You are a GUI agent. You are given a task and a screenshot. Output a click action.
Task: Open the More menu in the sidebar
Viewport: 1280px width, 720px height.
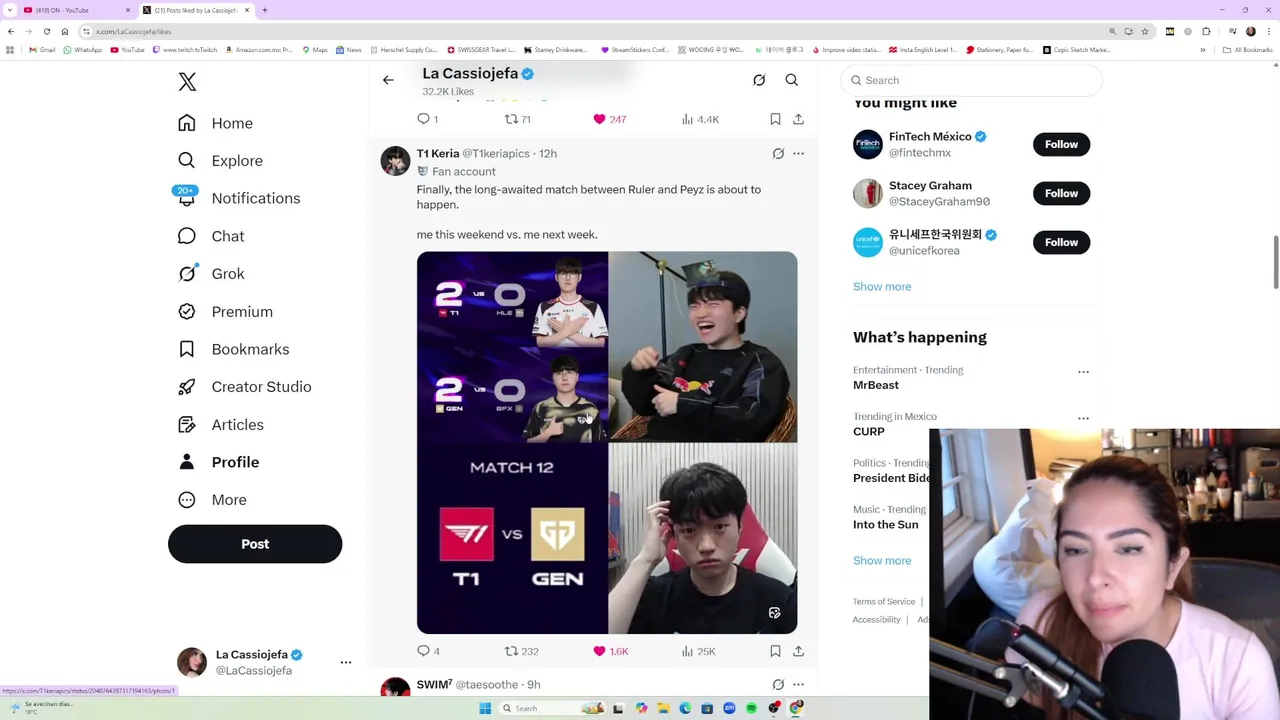228,500
